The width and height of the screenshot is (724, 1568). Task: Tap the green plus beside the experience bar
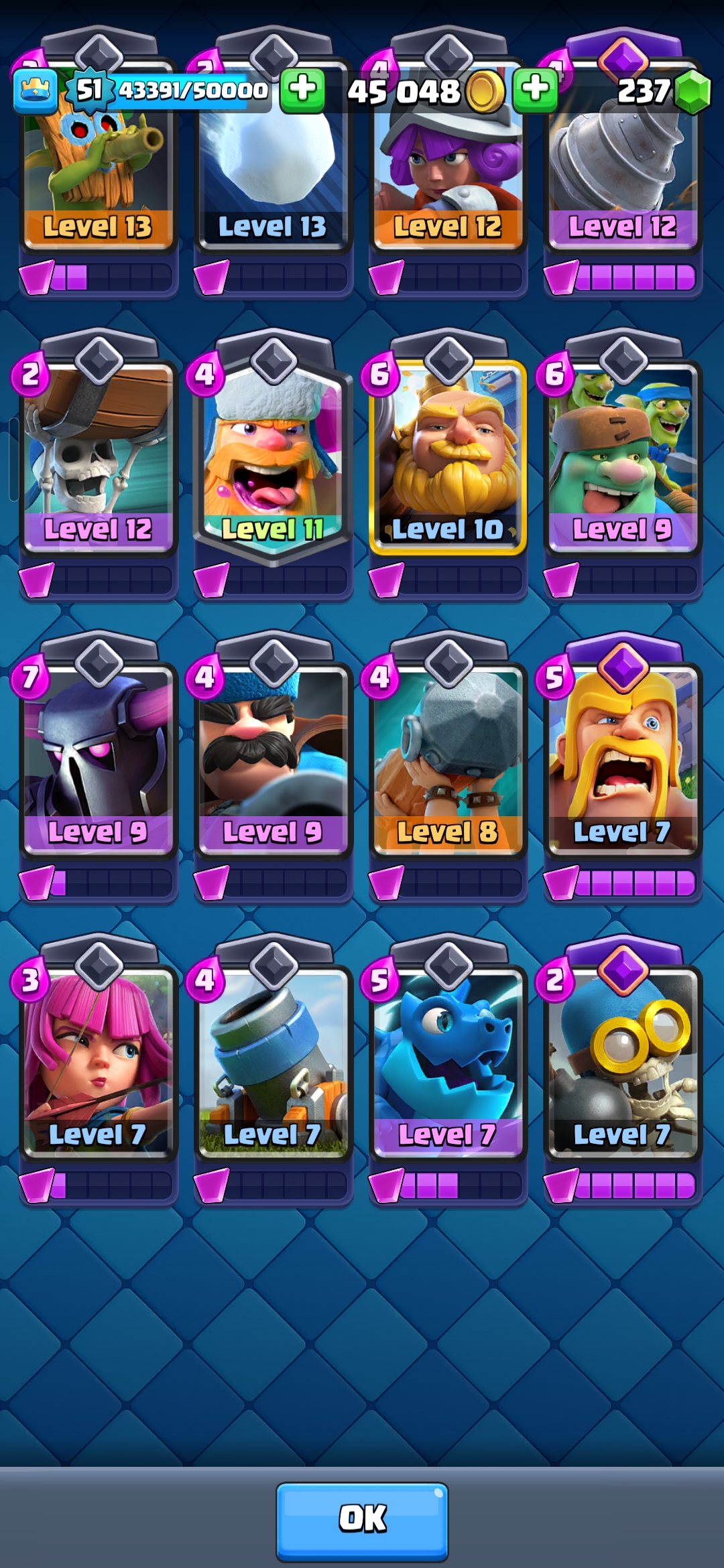click(302, 90)
